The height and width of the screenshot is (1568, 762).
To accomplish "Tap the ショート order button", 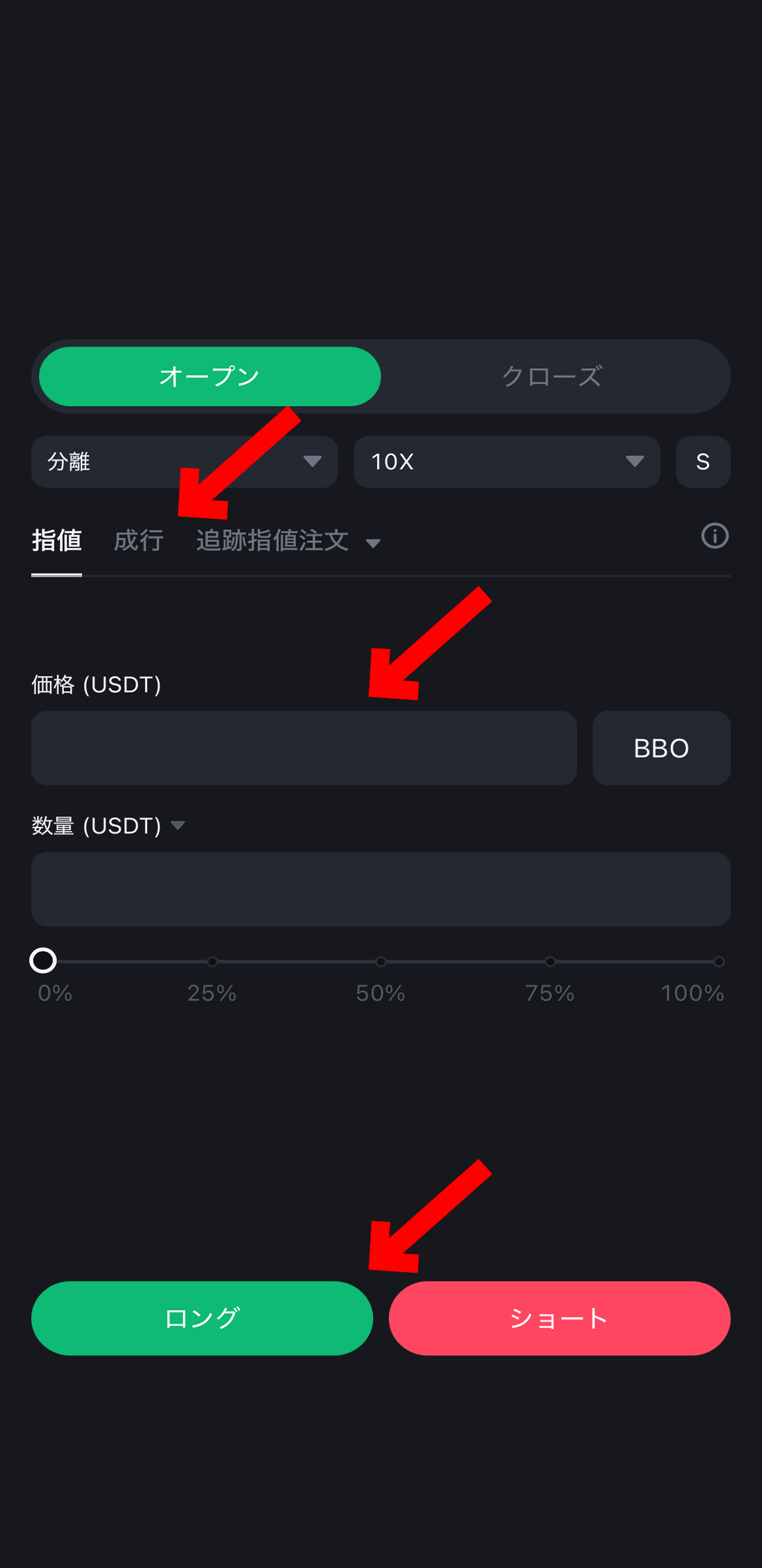I will (x=559, y=1318).
